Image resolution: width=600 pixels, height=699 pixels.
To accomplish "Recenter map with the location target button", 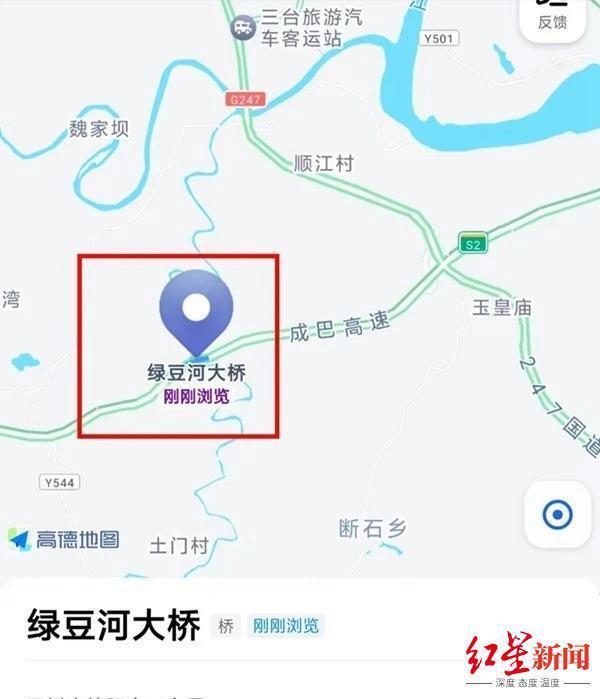I will 557,515.
